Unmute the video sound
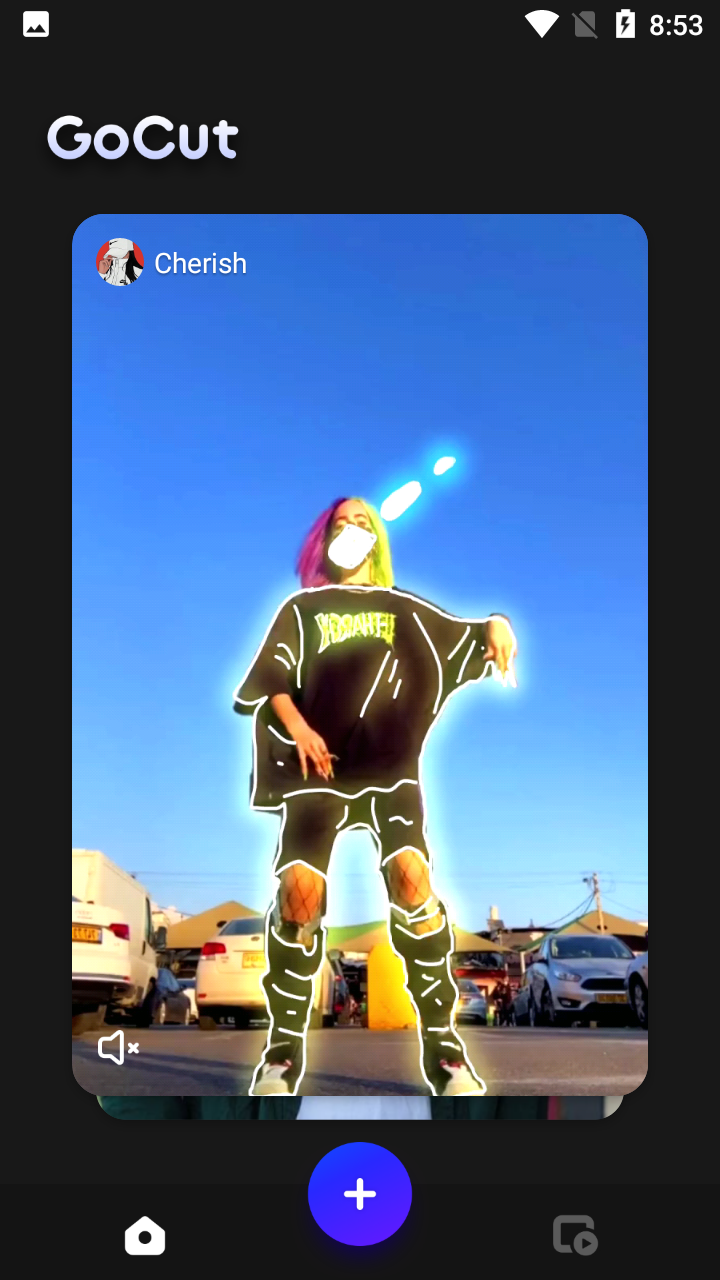This screenshot has height=1280, width=720. tap(118, 1048)
